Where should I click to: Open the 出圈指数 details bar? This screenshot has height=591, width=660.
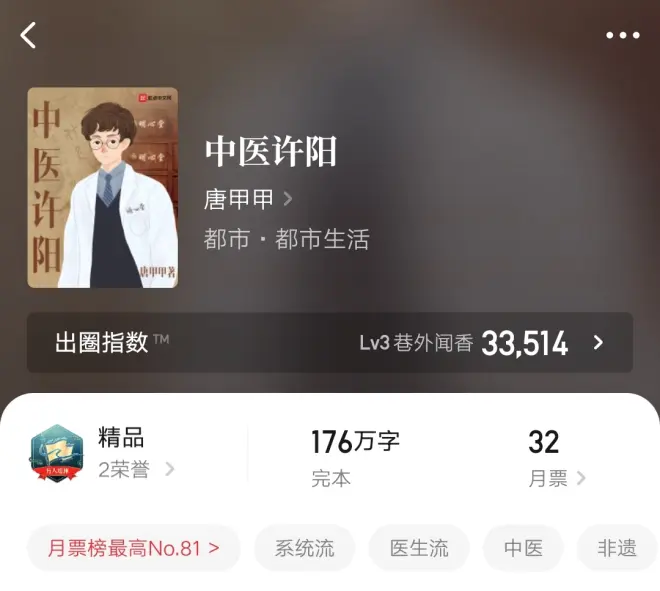point(330,343)
